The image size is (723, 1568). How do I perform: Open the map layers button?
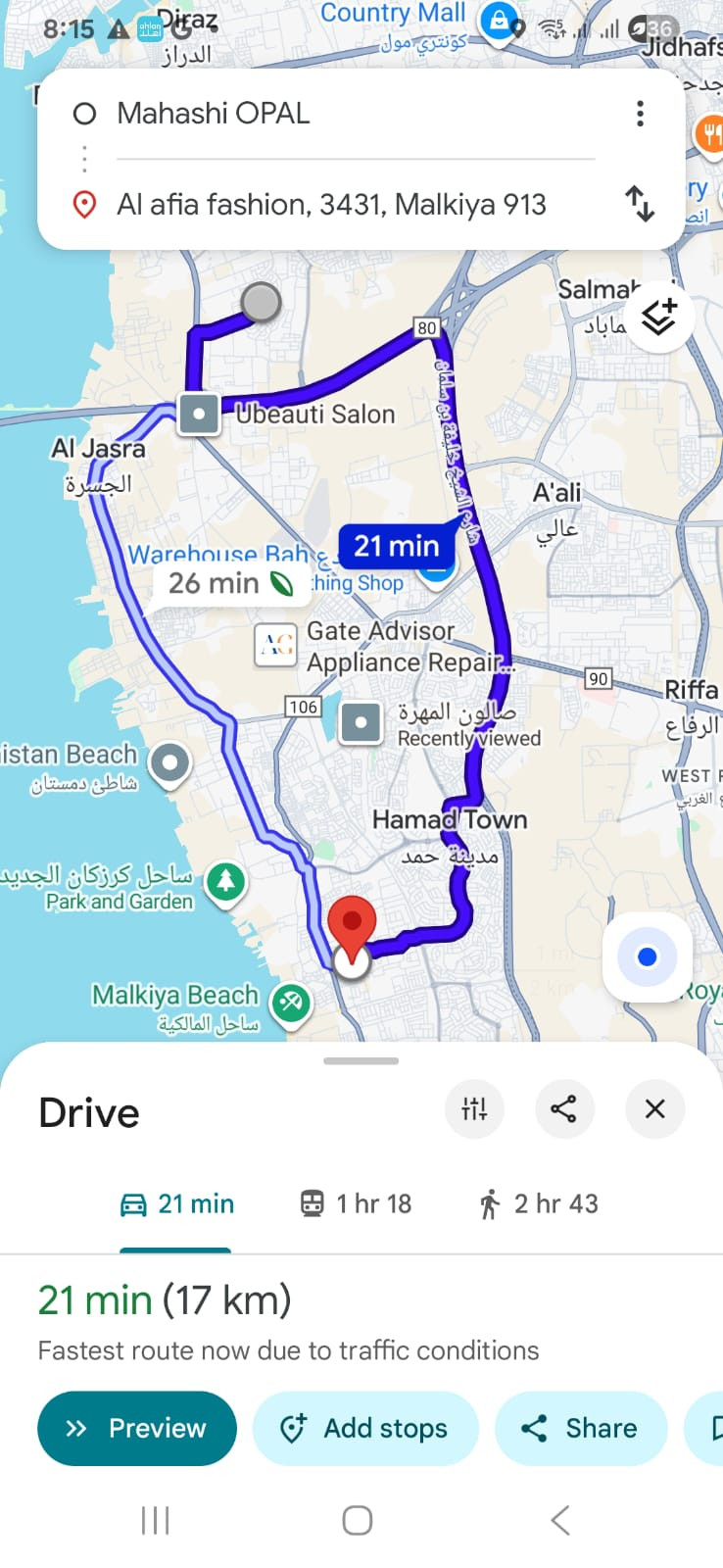pyautogui.click(x=659, y=317)
